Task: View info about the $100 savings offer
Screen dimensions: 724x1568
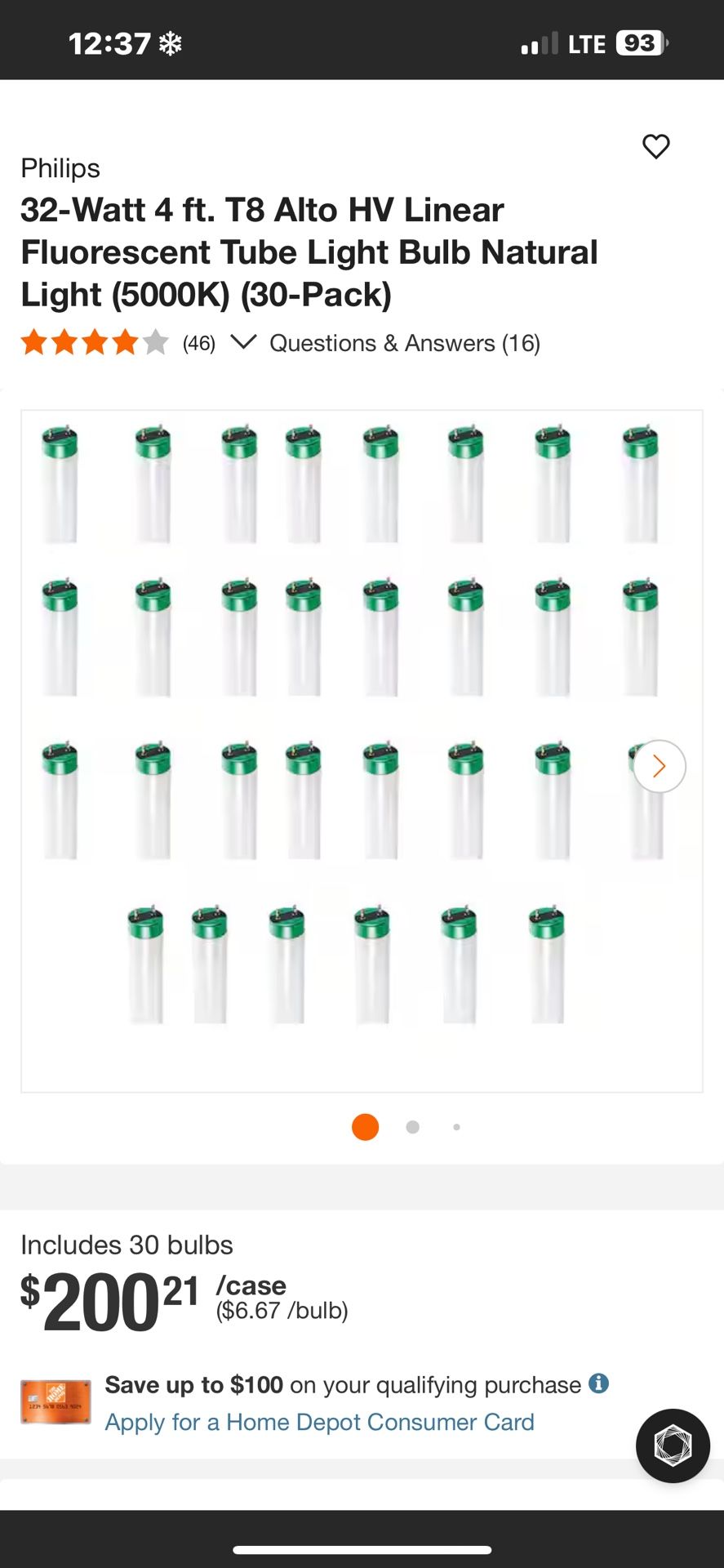Action: click(599, 1383)
